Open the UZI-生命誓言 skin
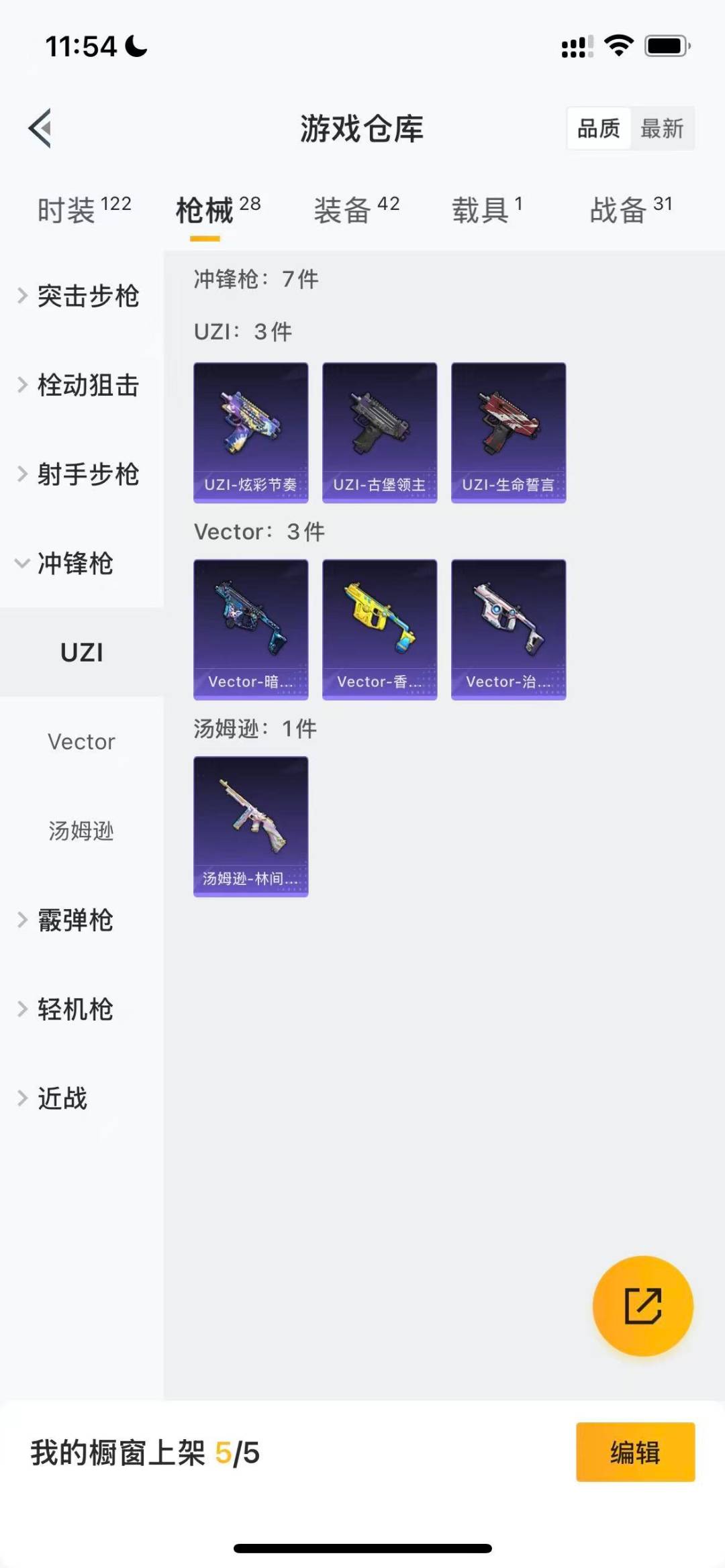Viewport: 725px width, 1568px height. pyautogui.click(x=509, y=433)
